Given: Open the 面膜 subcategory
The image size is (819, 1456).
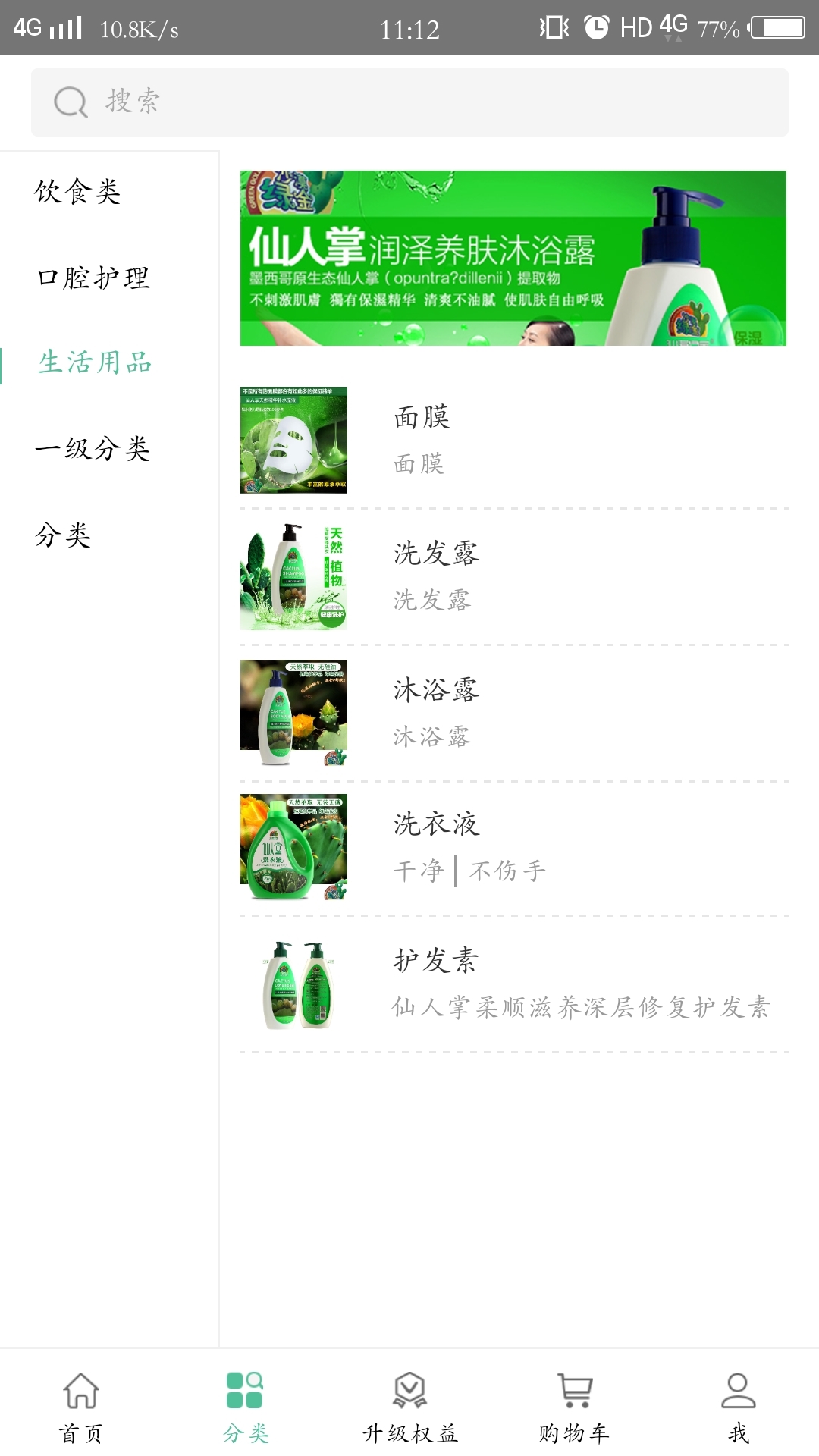Looking at the screenshot, I should pos(513,440).
